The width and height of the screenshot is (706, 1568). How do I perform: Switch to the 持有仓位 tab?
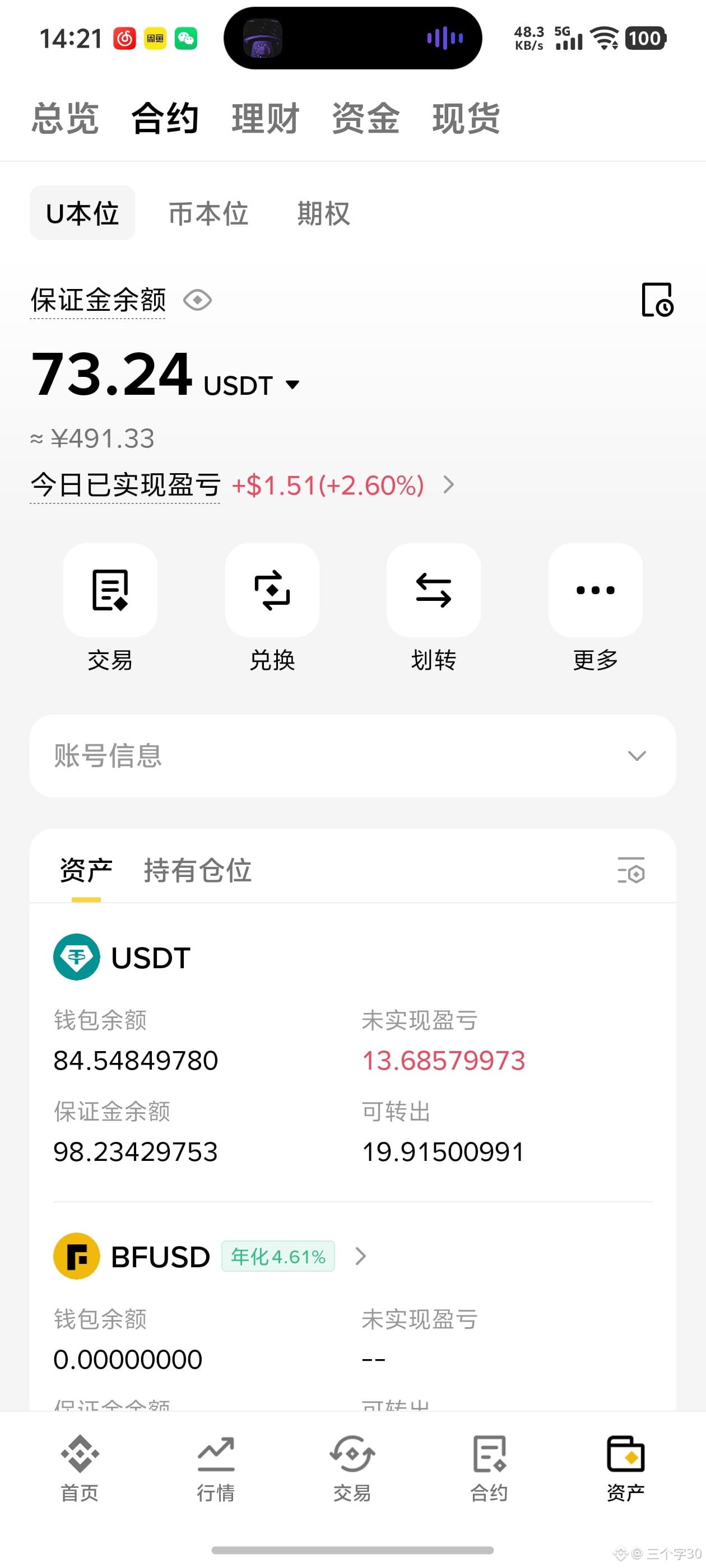point(197,870)
